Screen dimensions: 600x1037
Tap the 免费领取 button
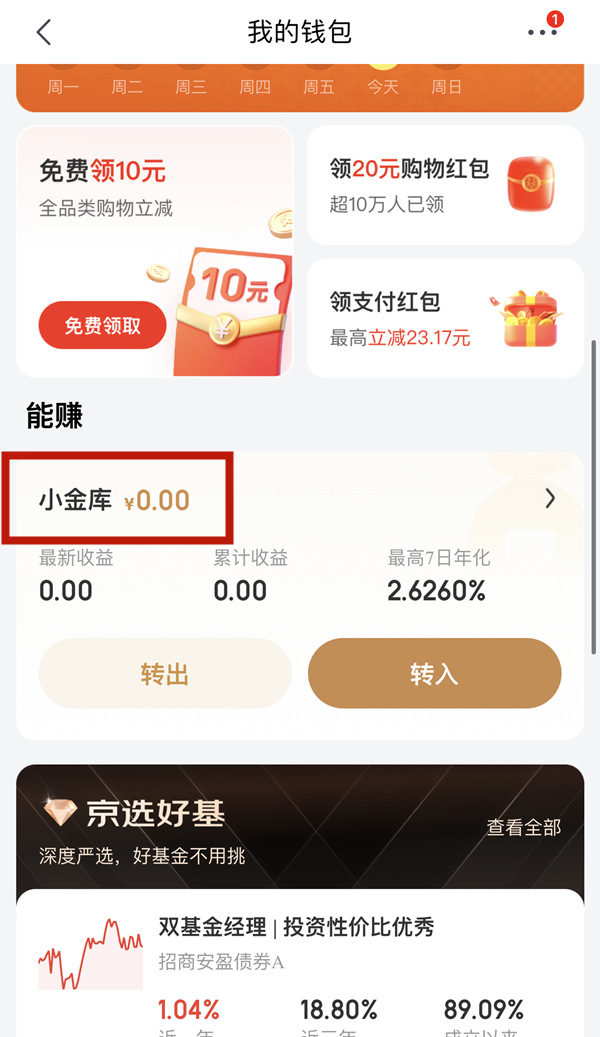point(102,325)
